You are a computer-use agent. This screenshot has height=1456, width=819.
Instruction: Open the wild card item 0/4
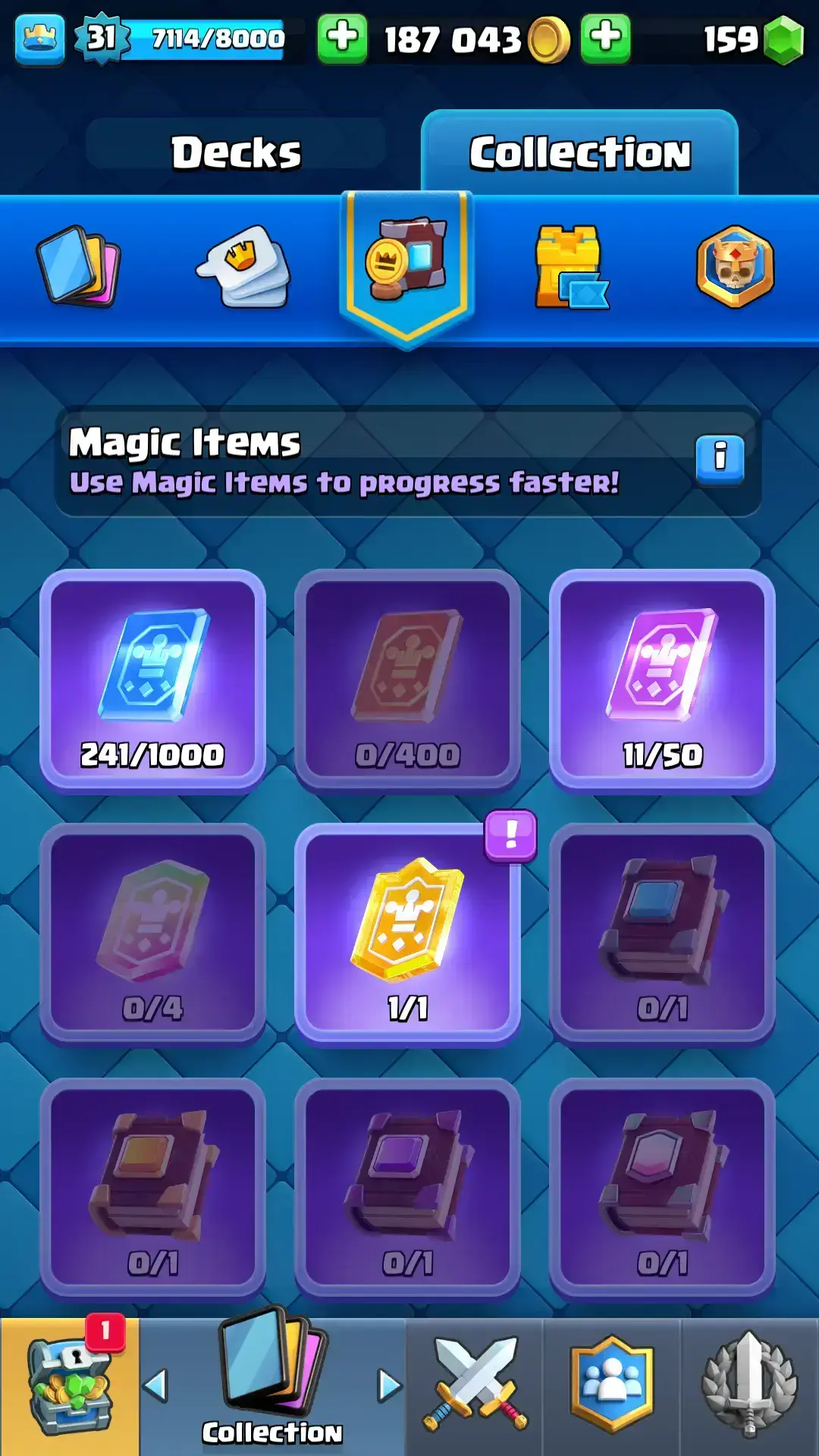pos(152,934)
